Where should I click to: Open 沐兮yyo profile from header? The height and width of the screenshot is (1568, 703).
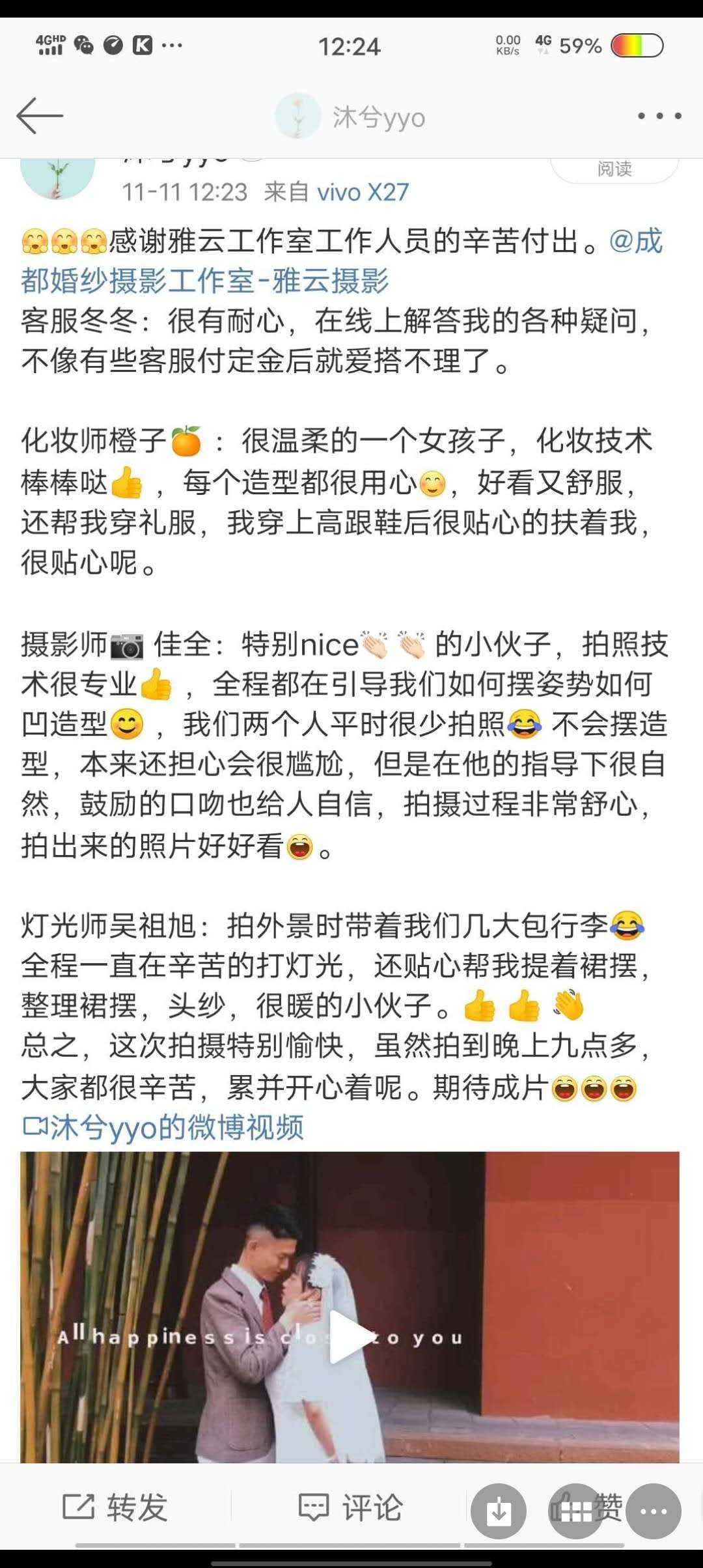pos(351,117)
